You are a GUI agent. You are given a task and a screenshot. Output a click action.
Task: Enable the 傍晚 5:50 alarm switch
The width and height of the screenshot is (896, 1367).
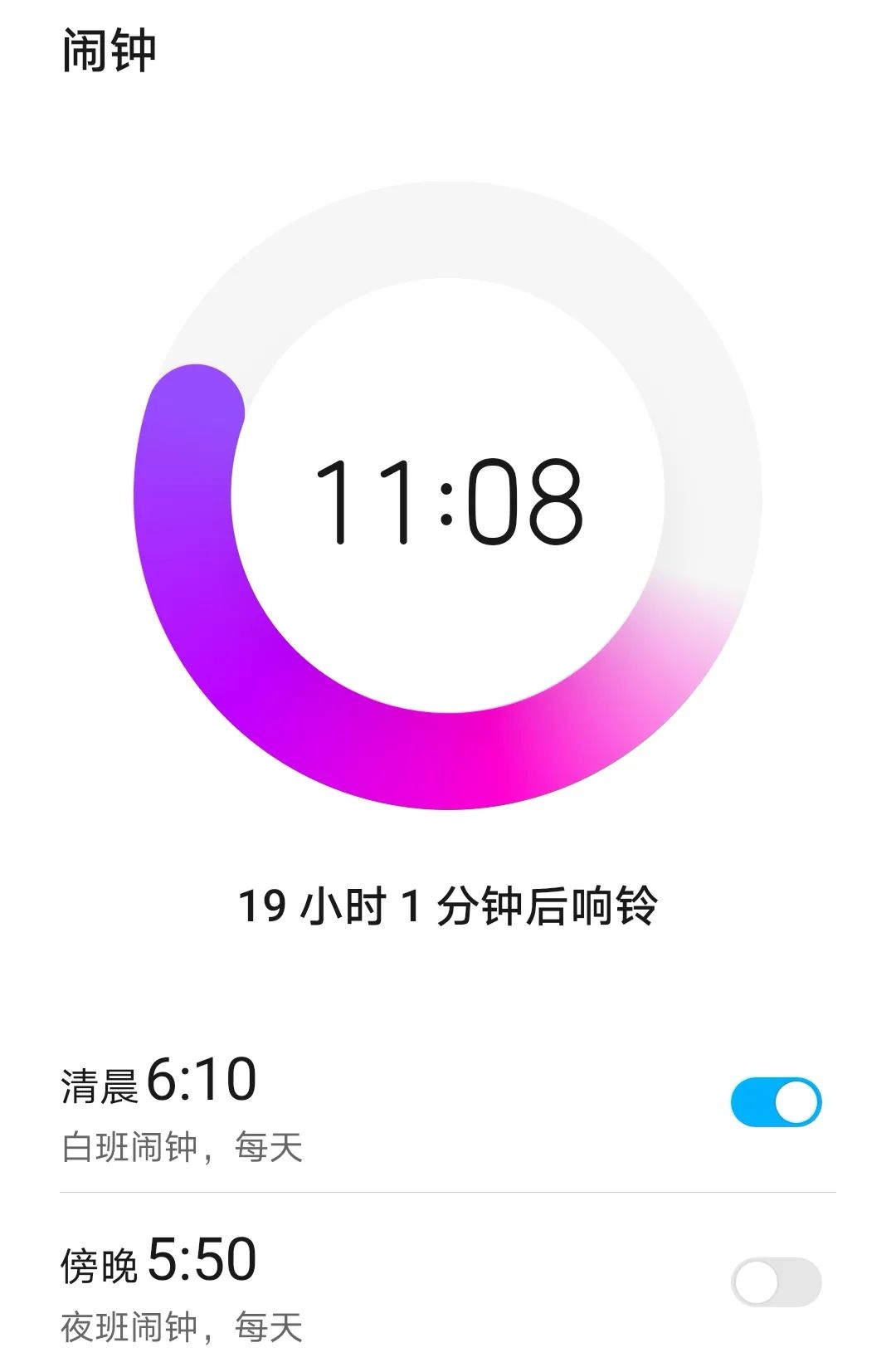coord(776,1282)
